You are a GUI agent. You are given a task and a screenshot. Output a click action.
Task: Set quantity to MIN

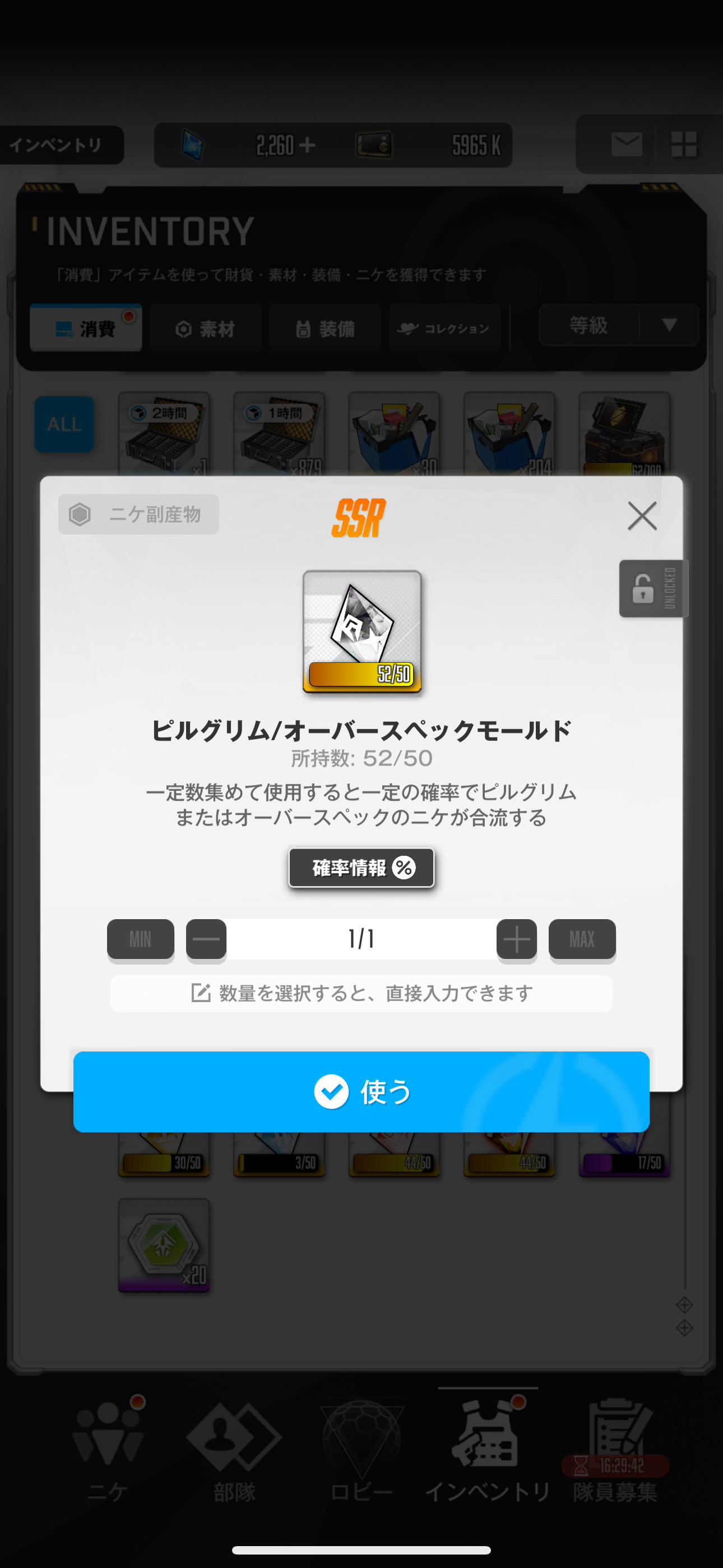[x=141, y=939]
